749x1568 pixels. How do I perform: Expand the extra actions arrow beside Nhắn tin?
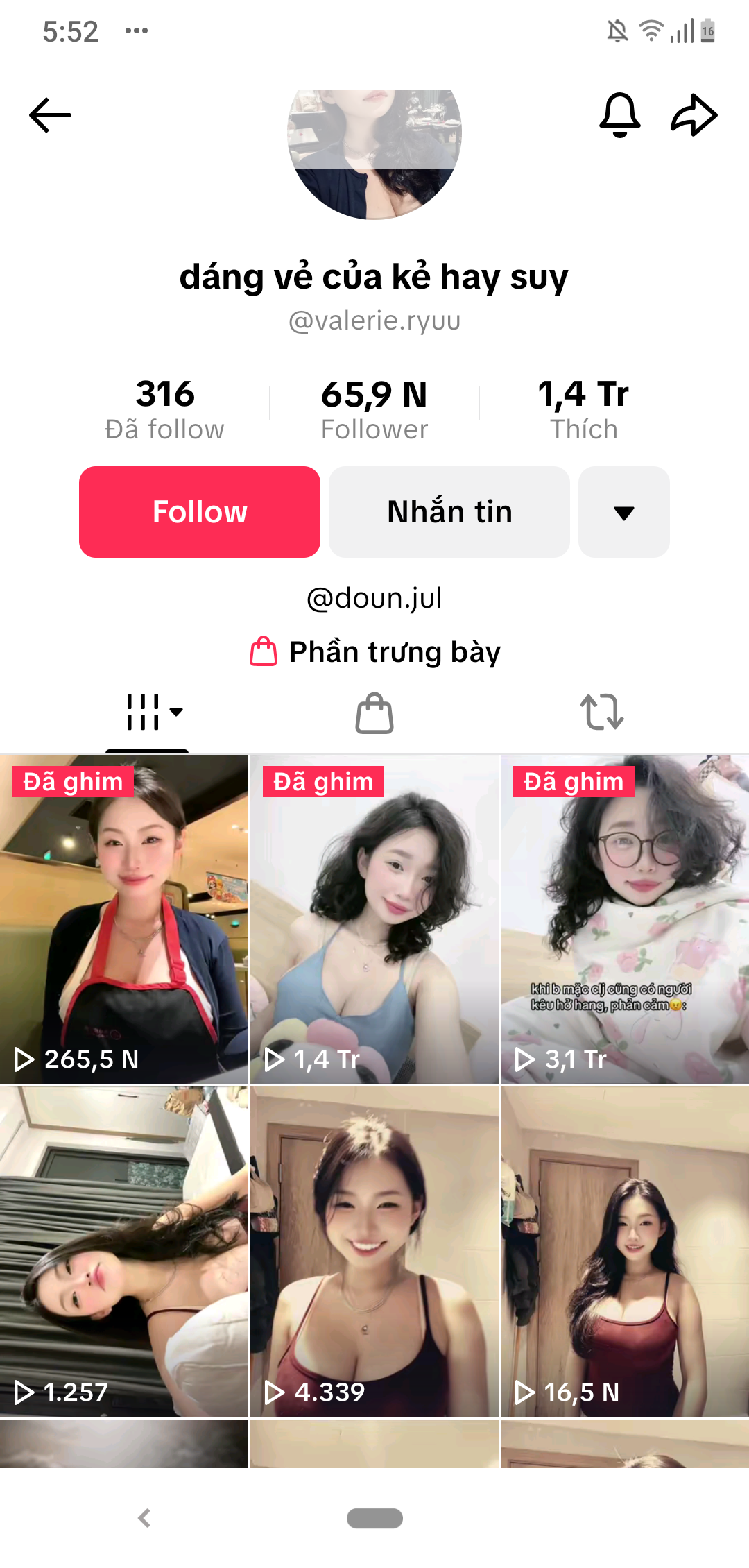(623, 512)
